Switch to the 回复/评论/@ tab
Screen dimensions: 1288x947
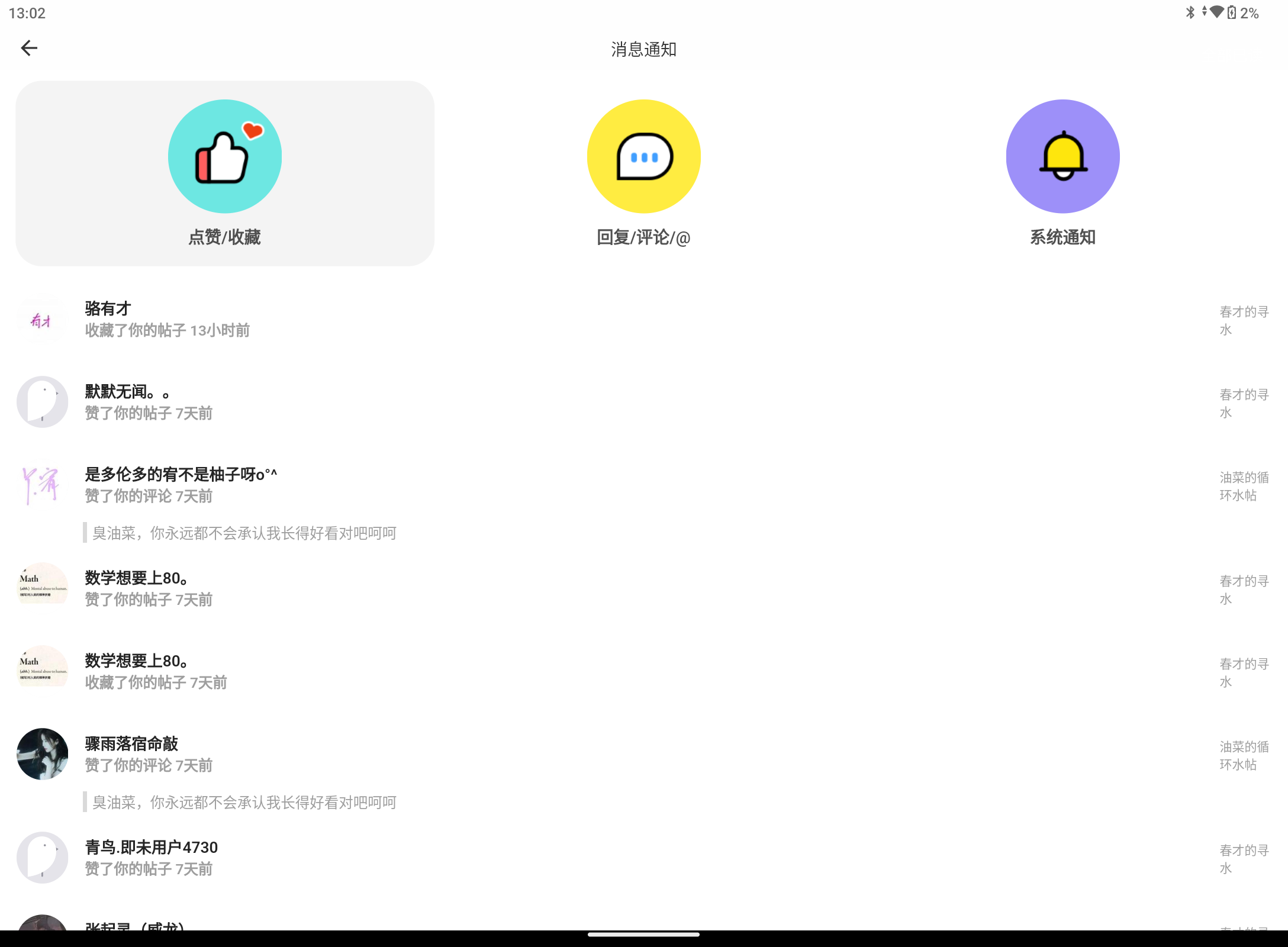click(643, 173)
